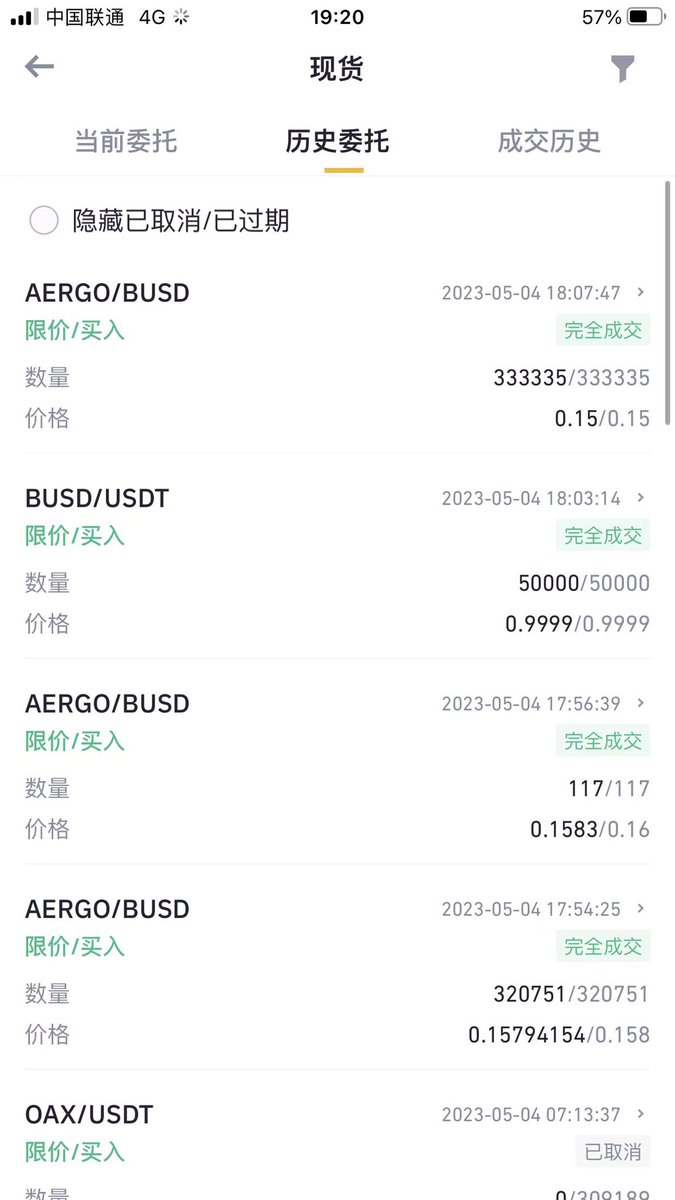Open AERGO/BUSD order from 17:56:39
Image resolution: width=675 pixels, height=1200 pixels.
[337, 766]
